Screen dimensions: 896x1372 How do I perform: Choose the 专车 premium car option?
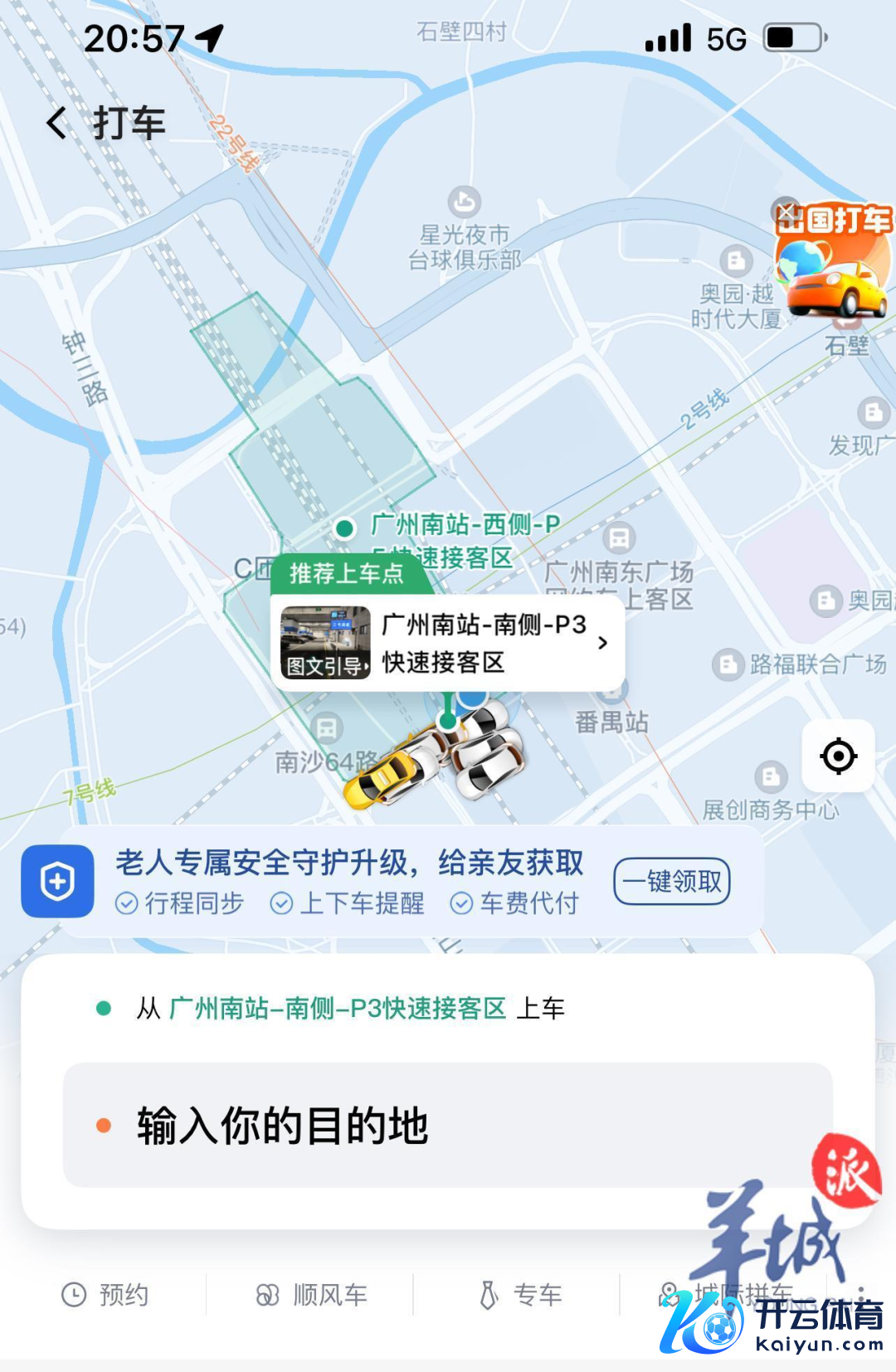(522, 1294)
